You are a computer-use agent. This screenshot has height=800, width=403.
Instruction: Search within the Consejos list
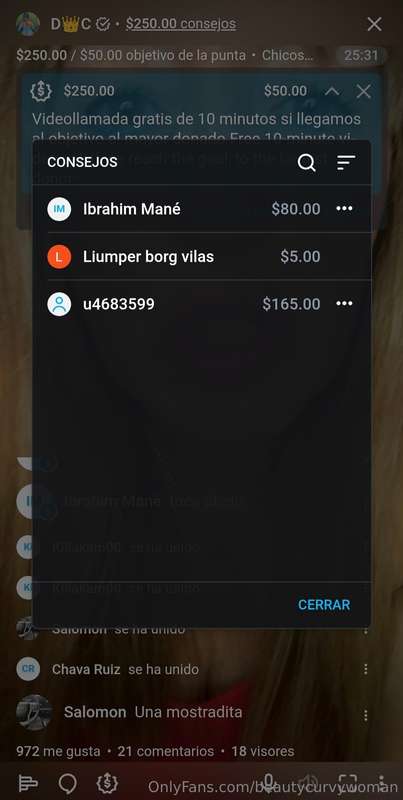click(306, 163)
